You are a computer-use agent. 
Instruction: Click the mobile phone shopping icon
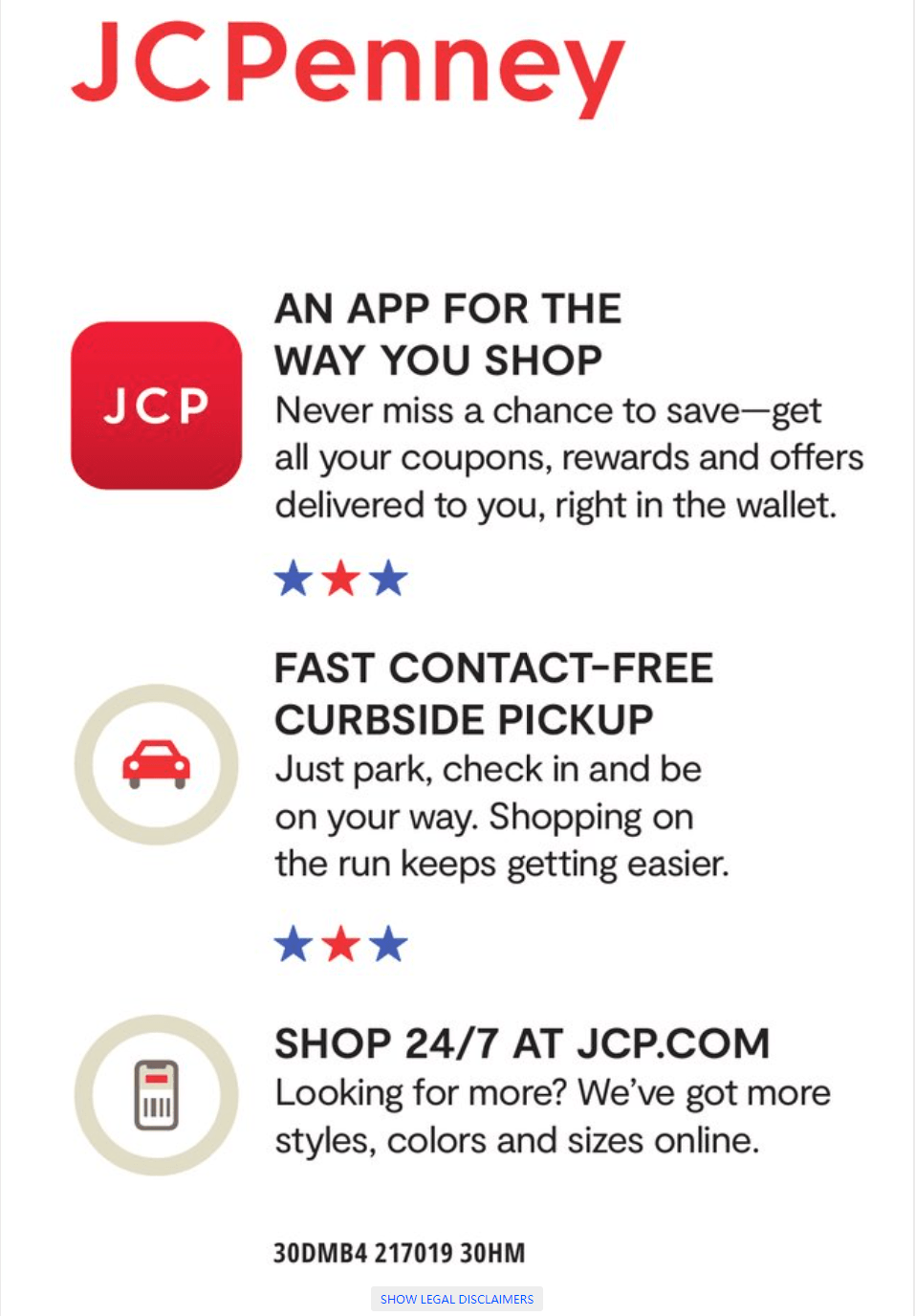157,1094
